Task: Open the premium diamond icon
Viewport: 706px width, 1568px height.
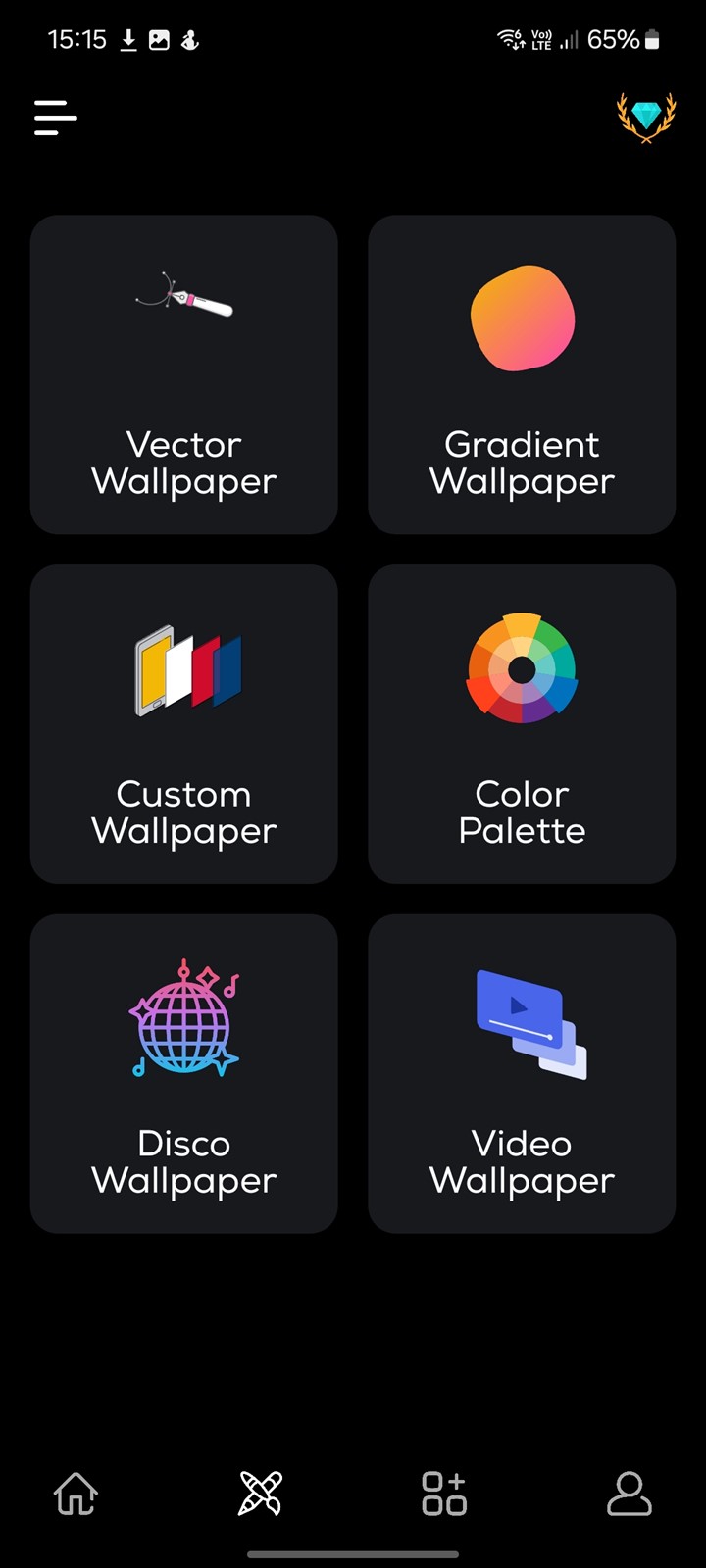Action: (646, 118)
